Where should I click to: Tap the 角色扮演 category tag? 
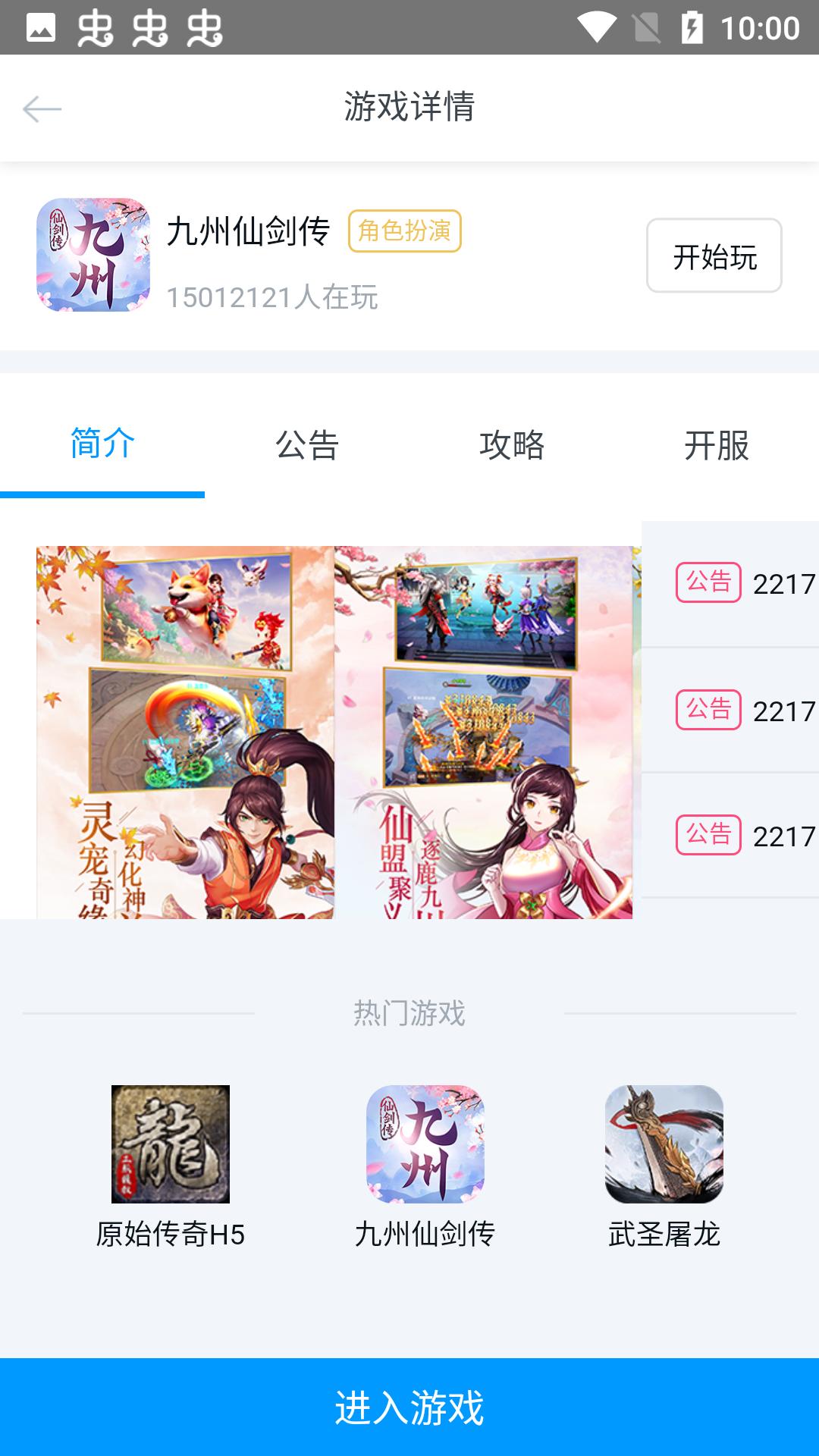[406, 230]
